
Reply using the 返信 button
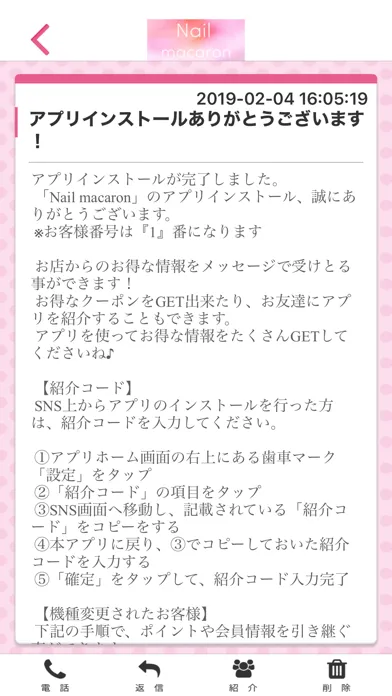coord(149,675)
